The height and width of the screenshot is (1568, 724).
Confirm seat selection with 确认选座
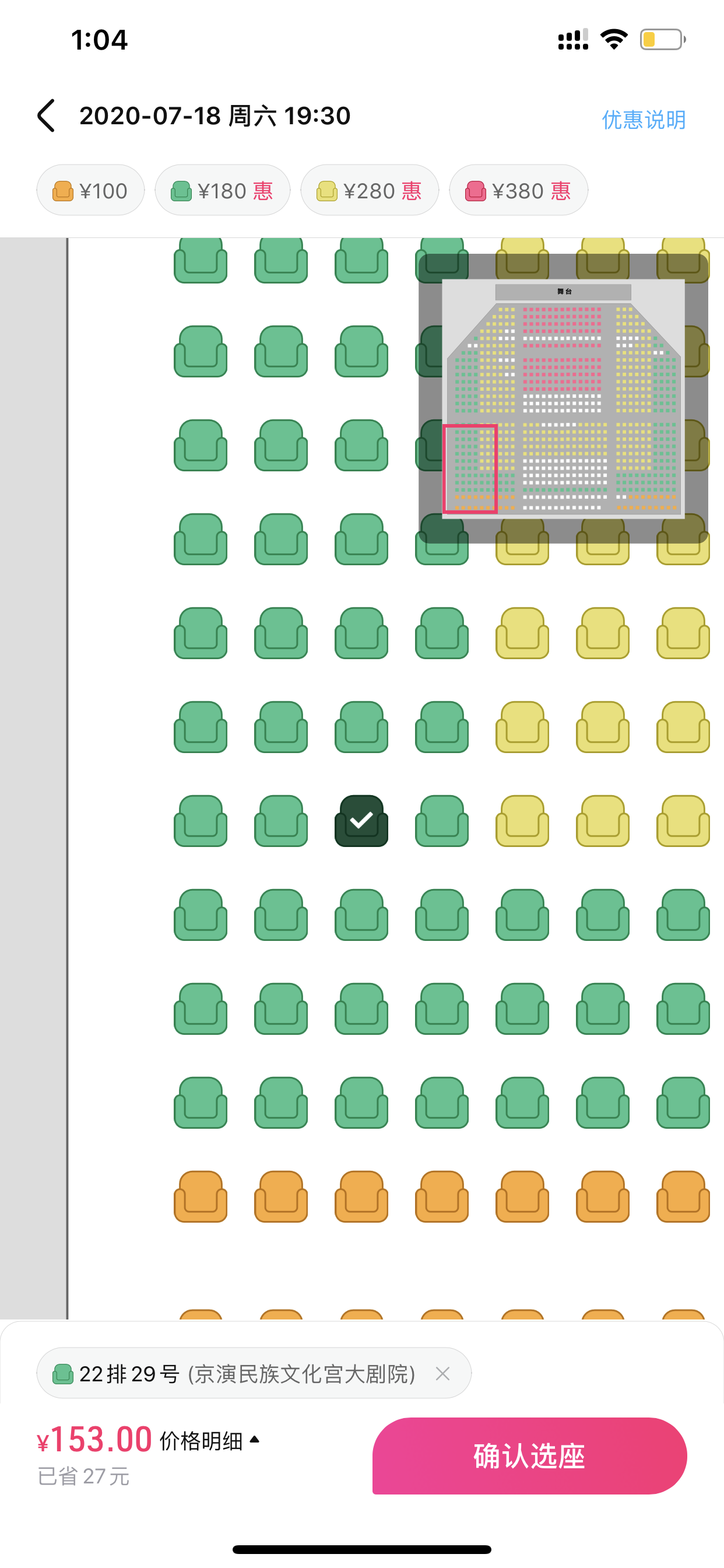[529, 1455]
